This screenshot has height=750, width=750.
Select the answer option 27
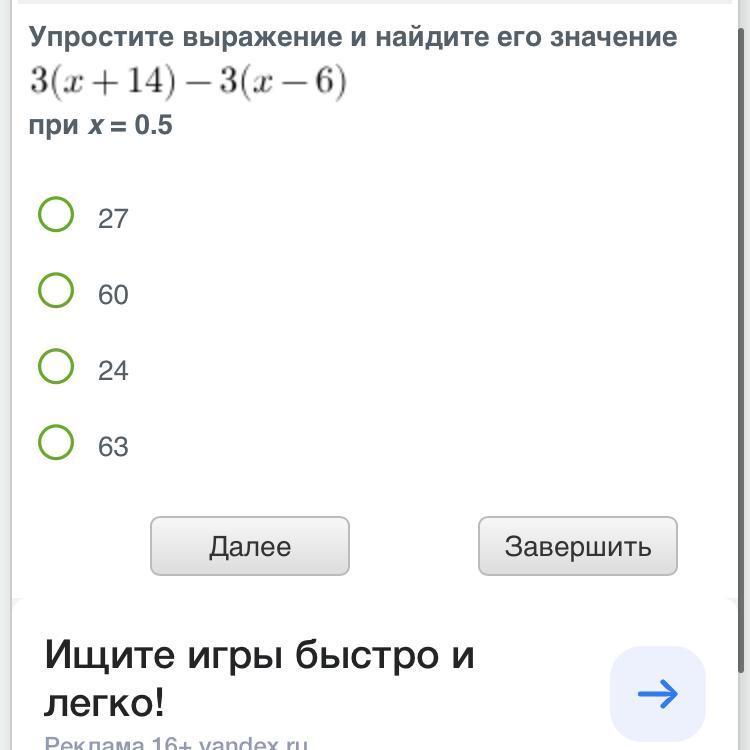tap(56, 214)
